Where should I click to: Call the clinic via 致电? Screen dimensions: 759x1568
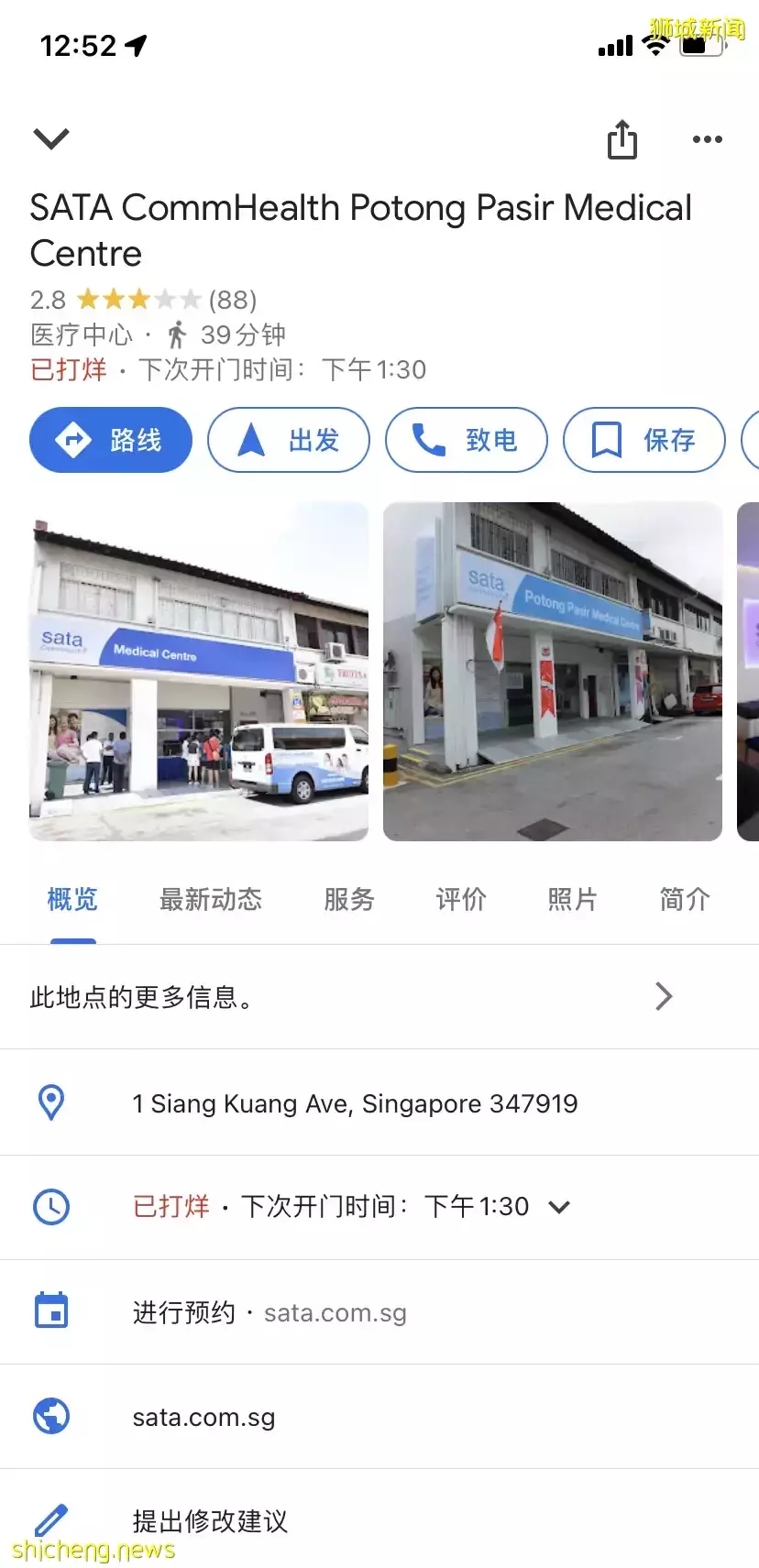[466, 440]
